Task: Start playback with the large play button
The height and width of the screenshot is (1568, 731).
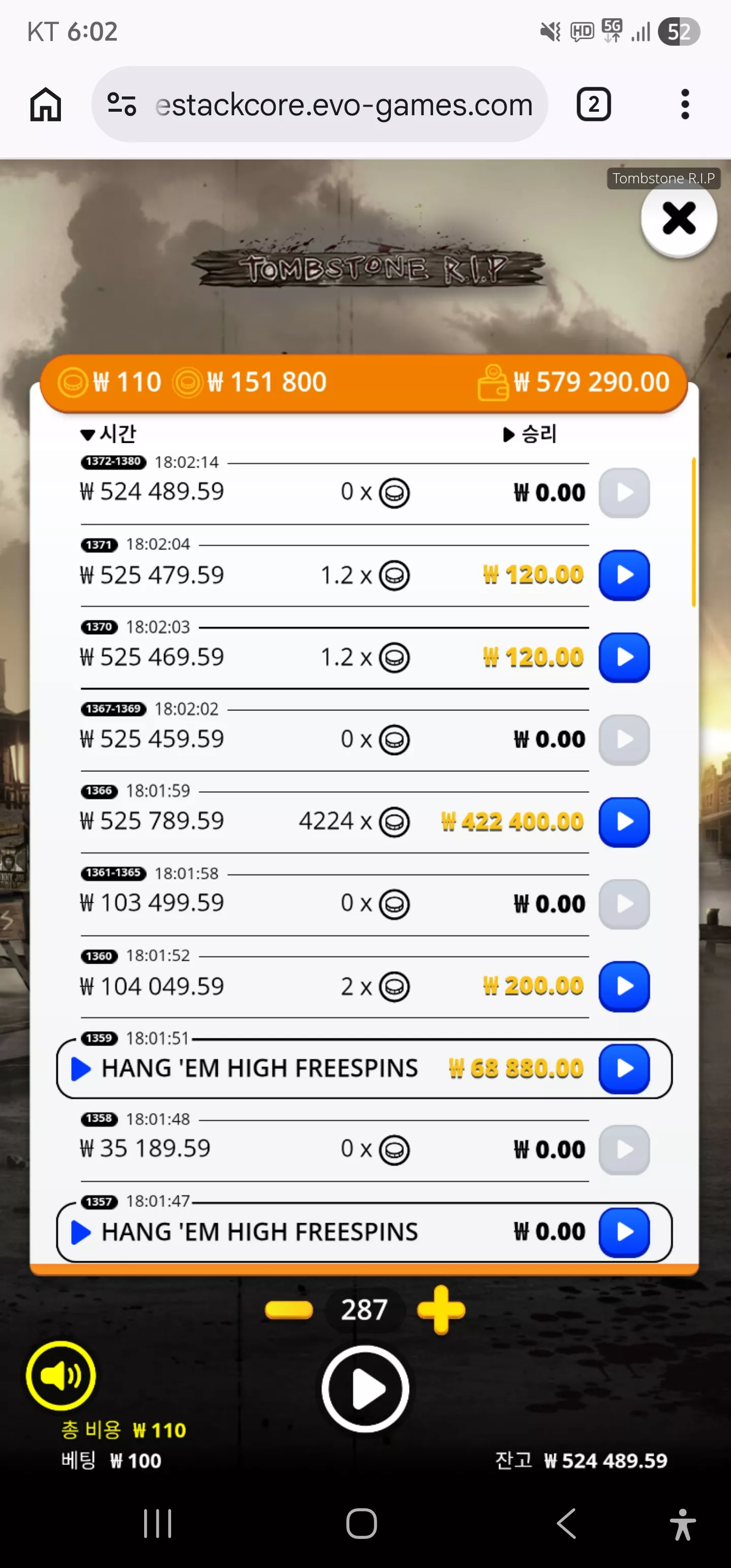Action: 365,1388
